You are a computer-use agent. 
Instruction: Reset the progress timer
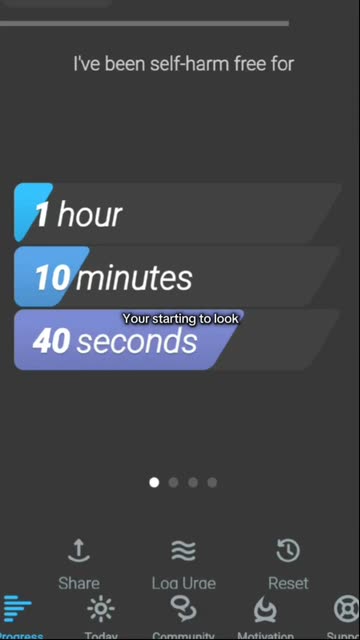click(x=288, y=564)
